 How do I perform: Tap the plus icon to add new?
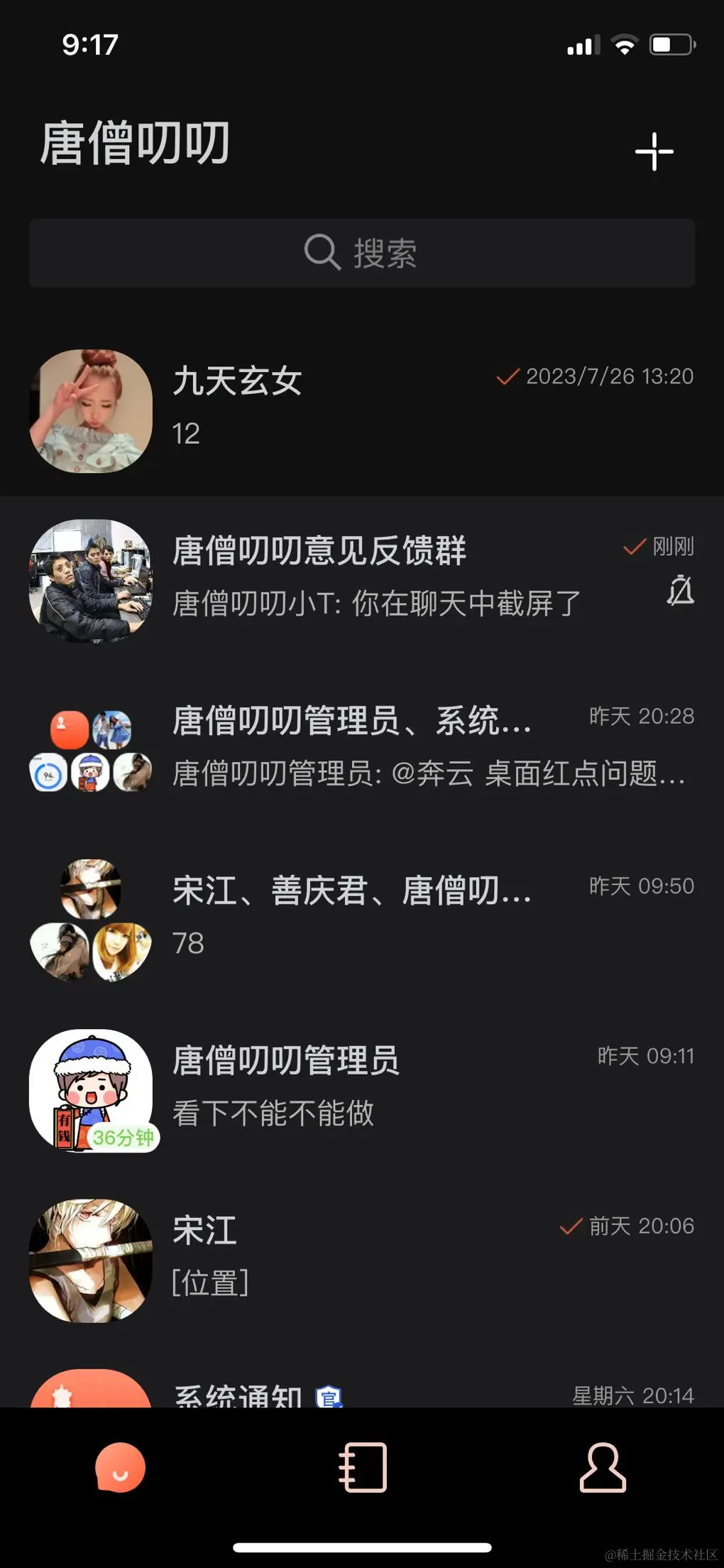coord(654,152)
